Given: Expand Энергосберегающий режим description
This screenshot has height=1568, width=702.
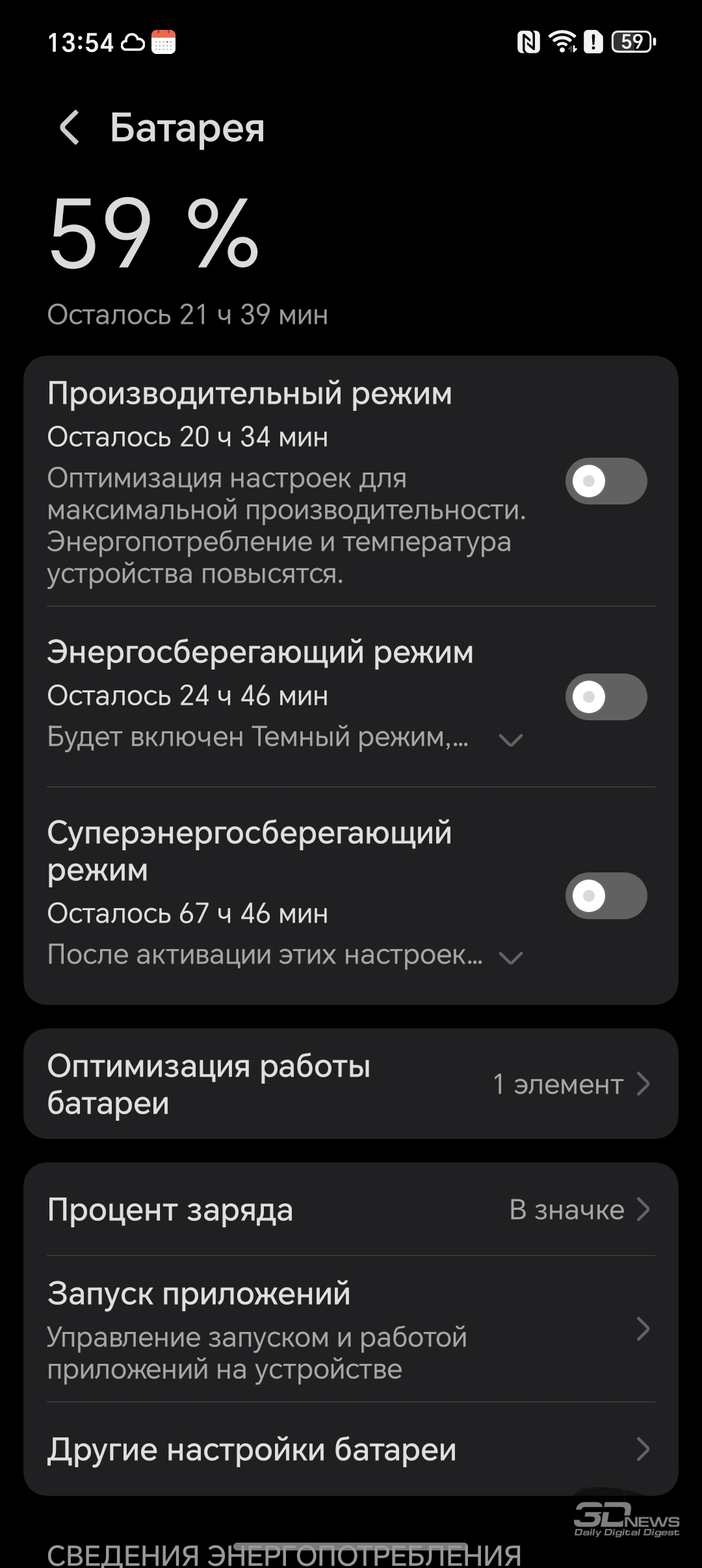Looking at the screenshot, I should pos(511,740).
